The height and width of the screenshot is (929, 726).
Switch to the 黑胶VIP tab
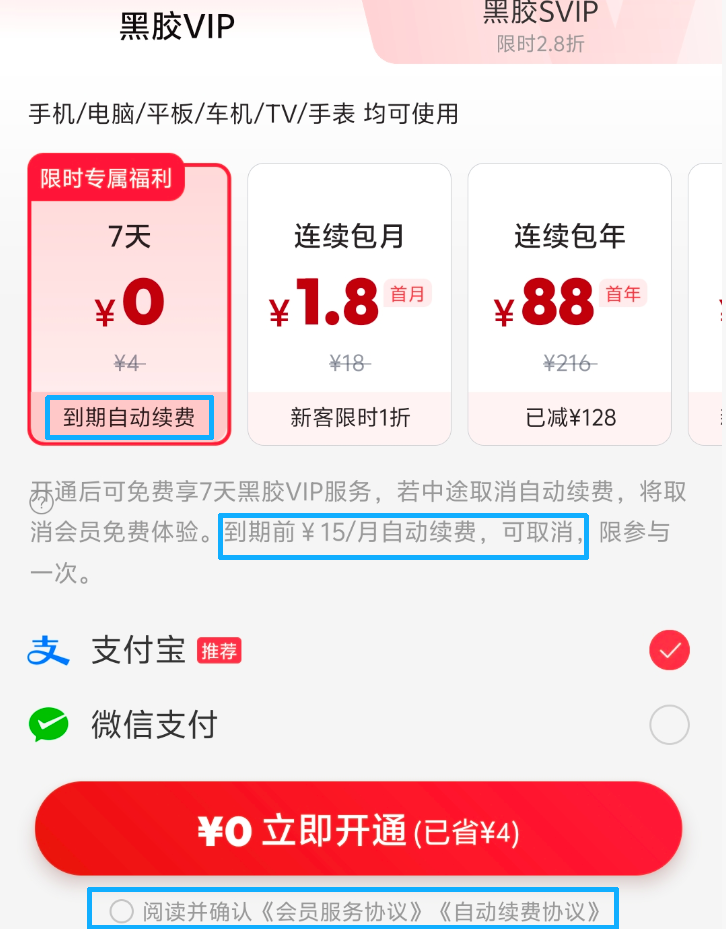click(177, 27)
